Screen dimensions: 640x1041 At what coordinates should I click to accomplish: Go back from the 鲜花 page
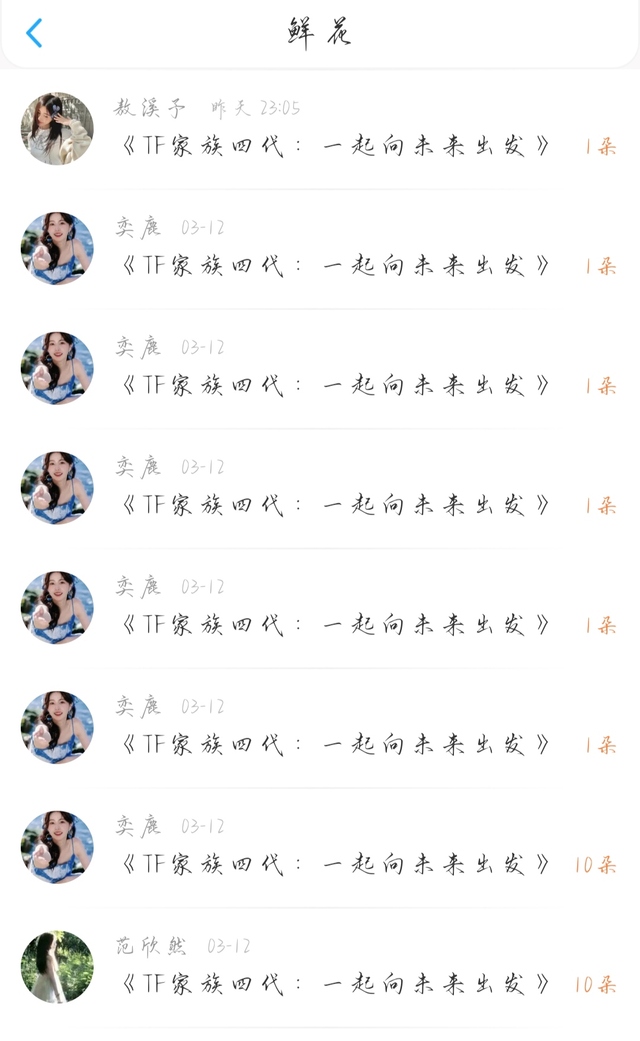(x=34, y=33)
